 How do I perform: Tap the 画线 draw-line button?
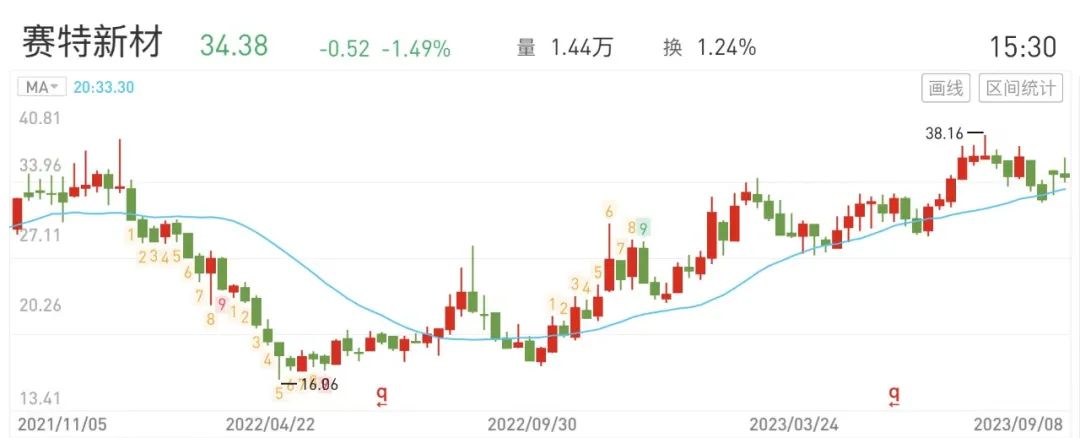[x=945, y=88]
